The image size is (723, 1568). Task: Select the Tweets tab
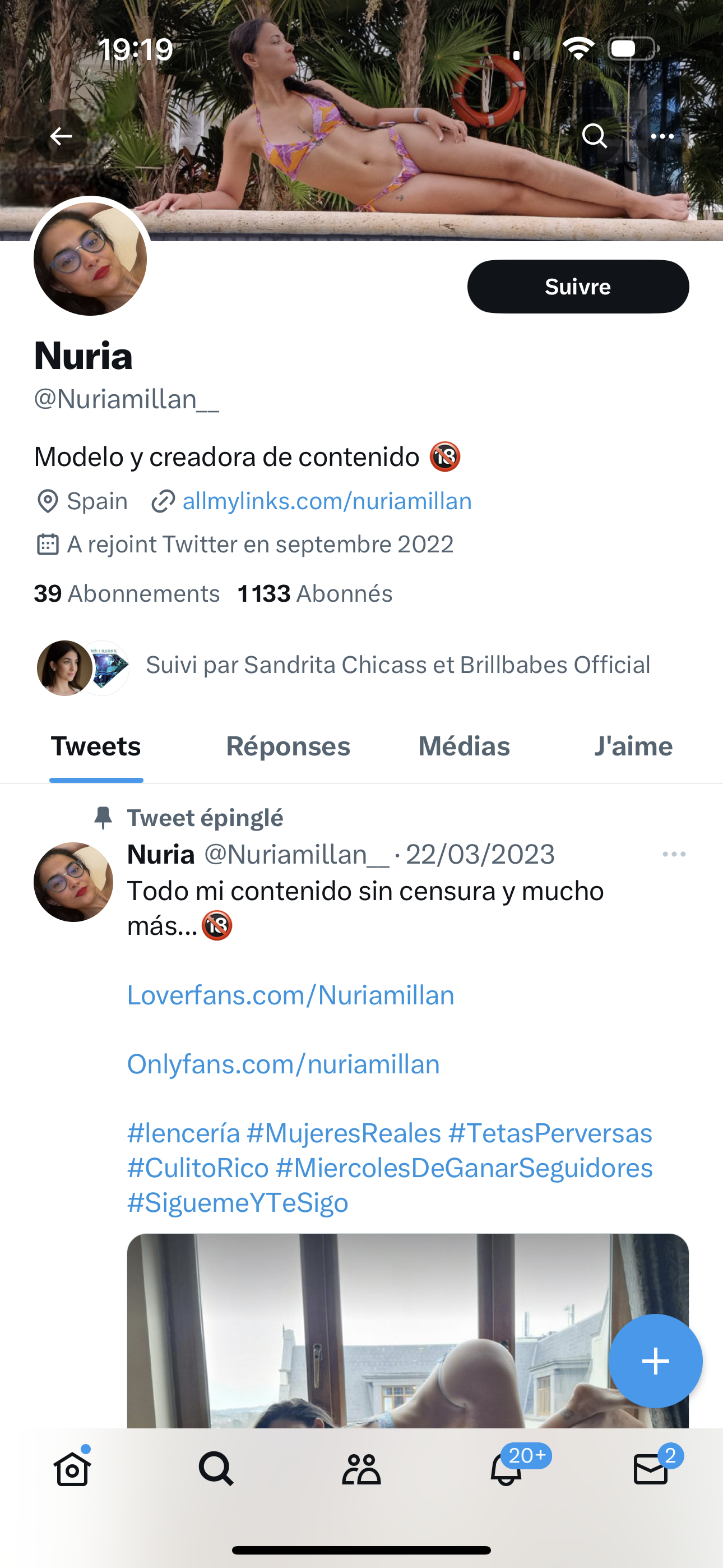click(x=96, y=746)
